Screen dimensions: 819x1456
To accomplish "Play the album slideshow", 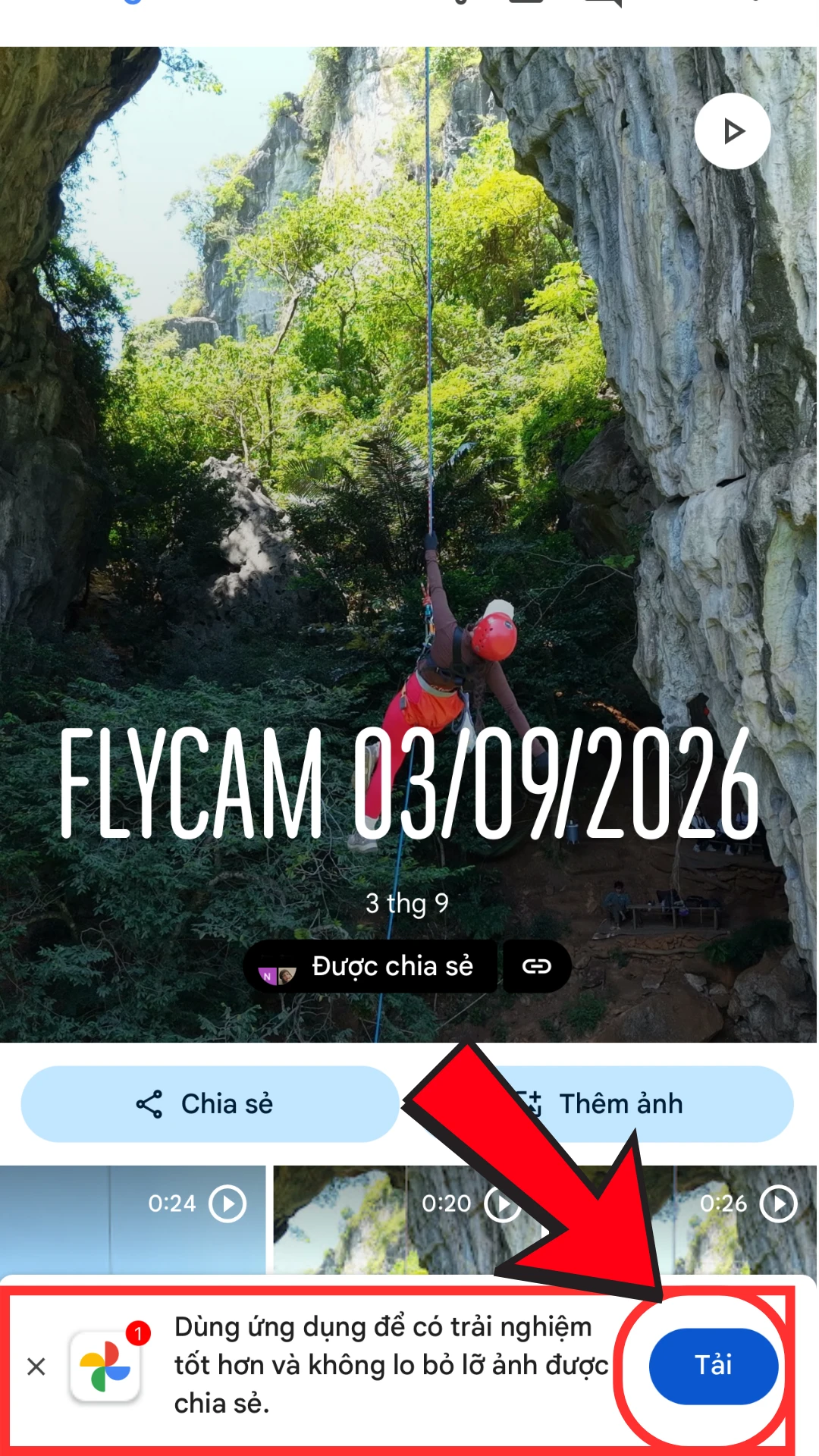I will pos(733,131).
